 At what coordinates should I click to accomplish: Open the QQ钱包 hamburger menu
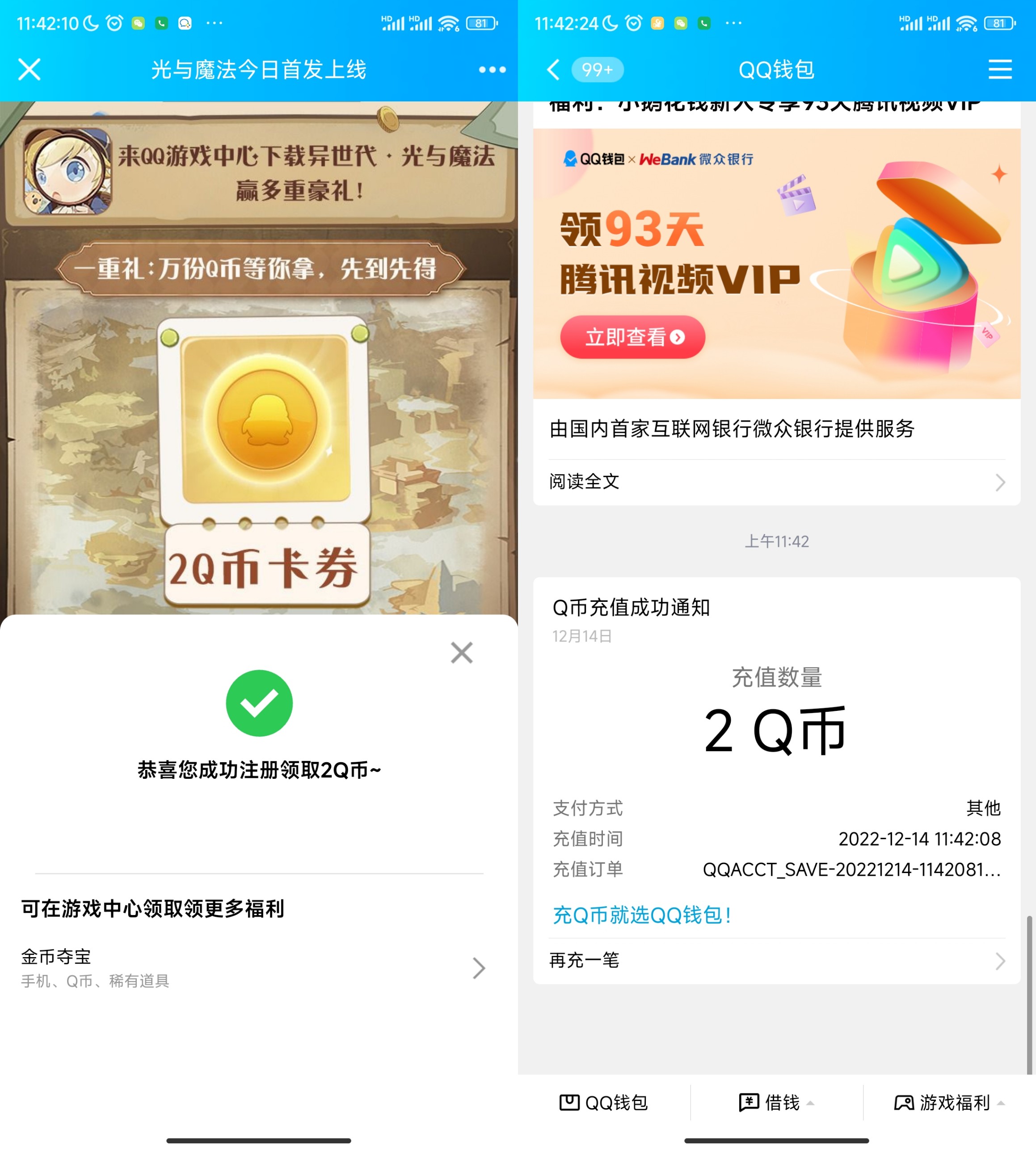coord(999,70)
